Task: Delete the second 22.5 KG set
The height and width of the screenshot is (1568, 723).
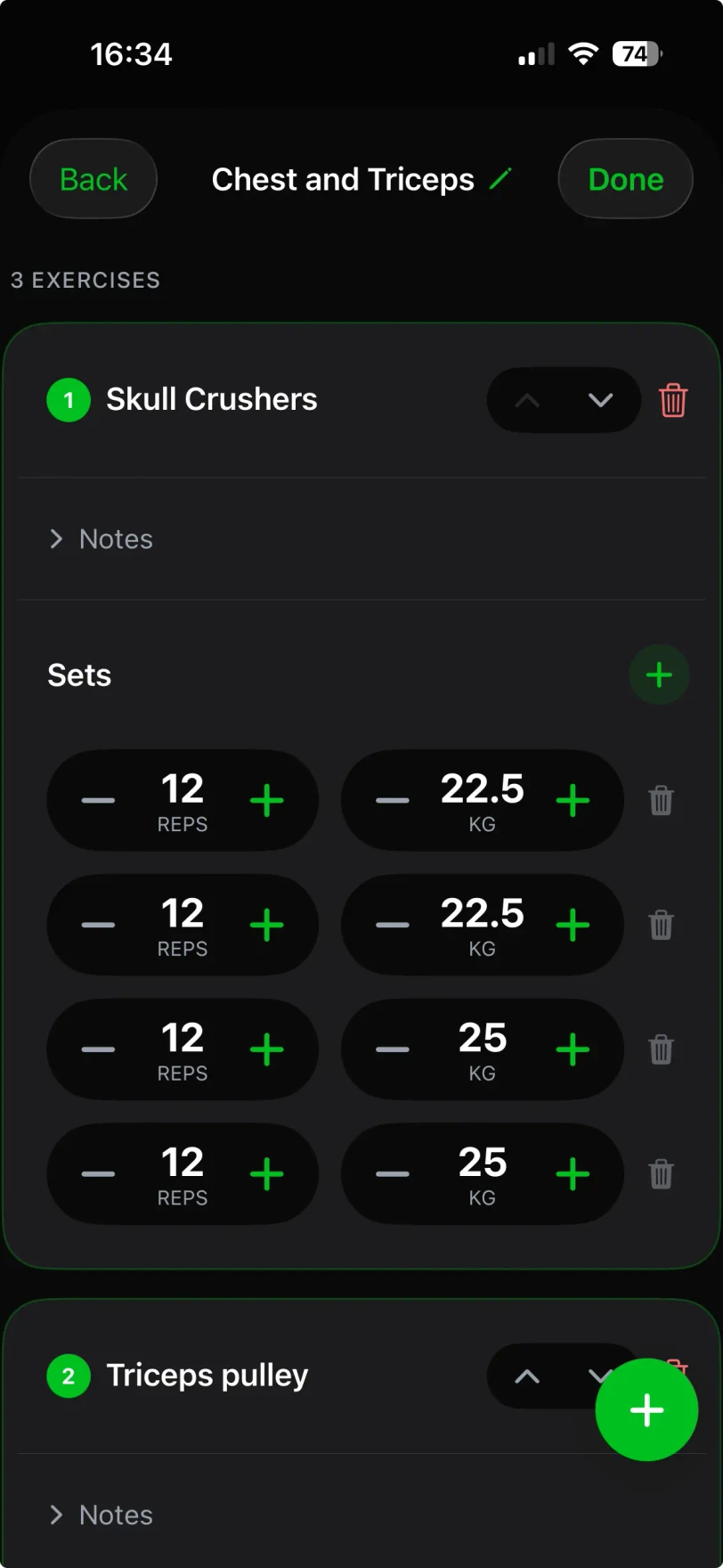Action: point(662,925)
